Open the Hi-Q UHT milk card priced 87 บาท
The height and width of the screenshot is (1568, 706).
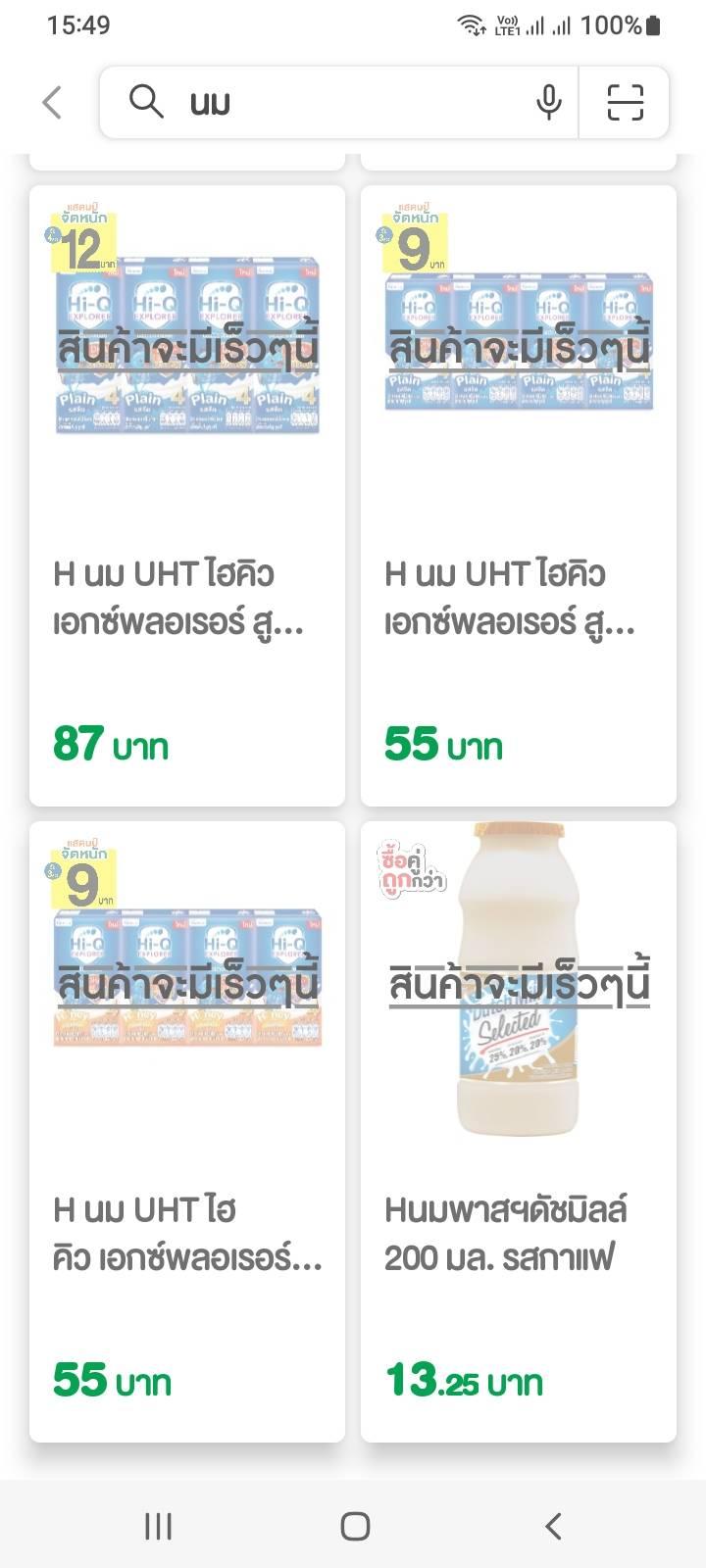[x=187, y=495]
